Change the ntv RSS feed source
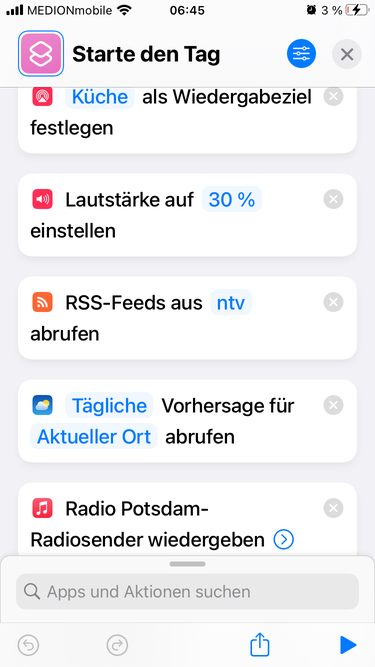The width and height of the screenshot is (375, 667). tap(231, 302)
